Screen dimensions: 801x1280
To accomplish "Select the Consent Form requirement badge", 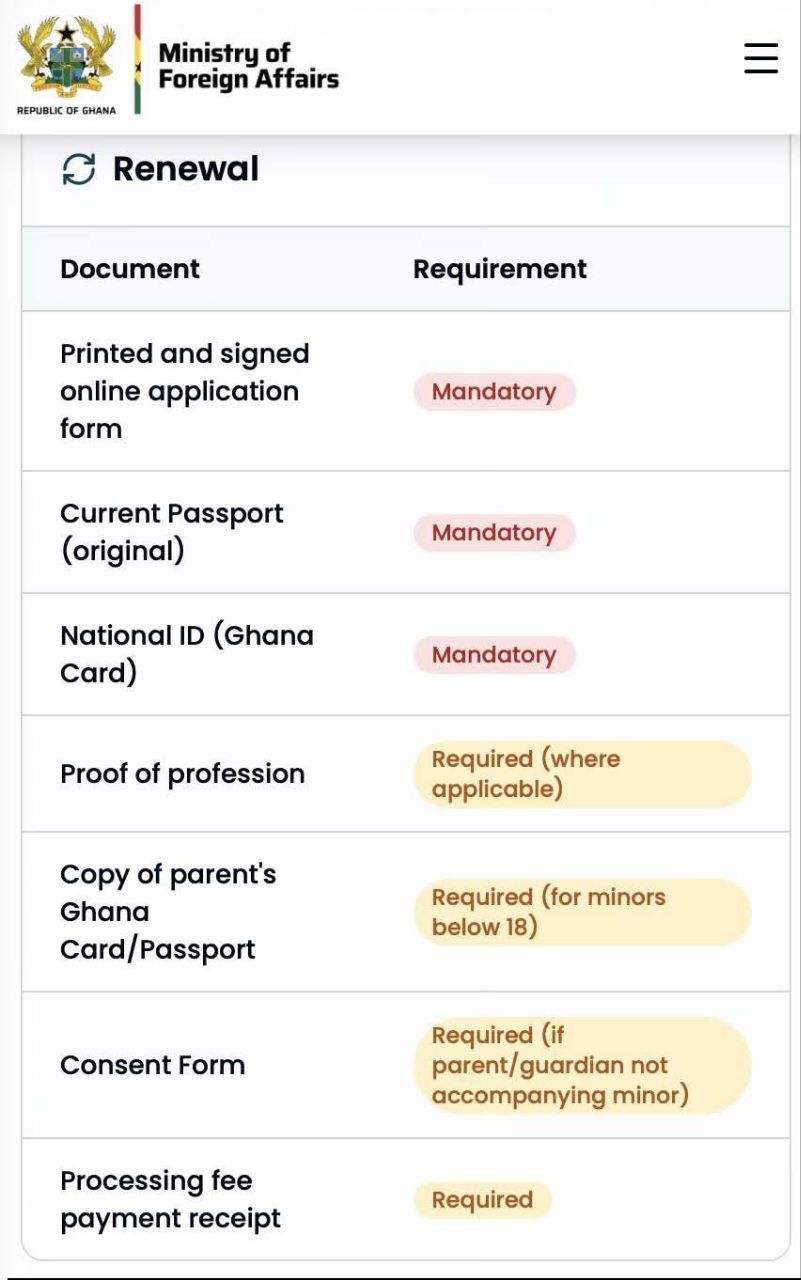I will click(x=581, y=1064).
